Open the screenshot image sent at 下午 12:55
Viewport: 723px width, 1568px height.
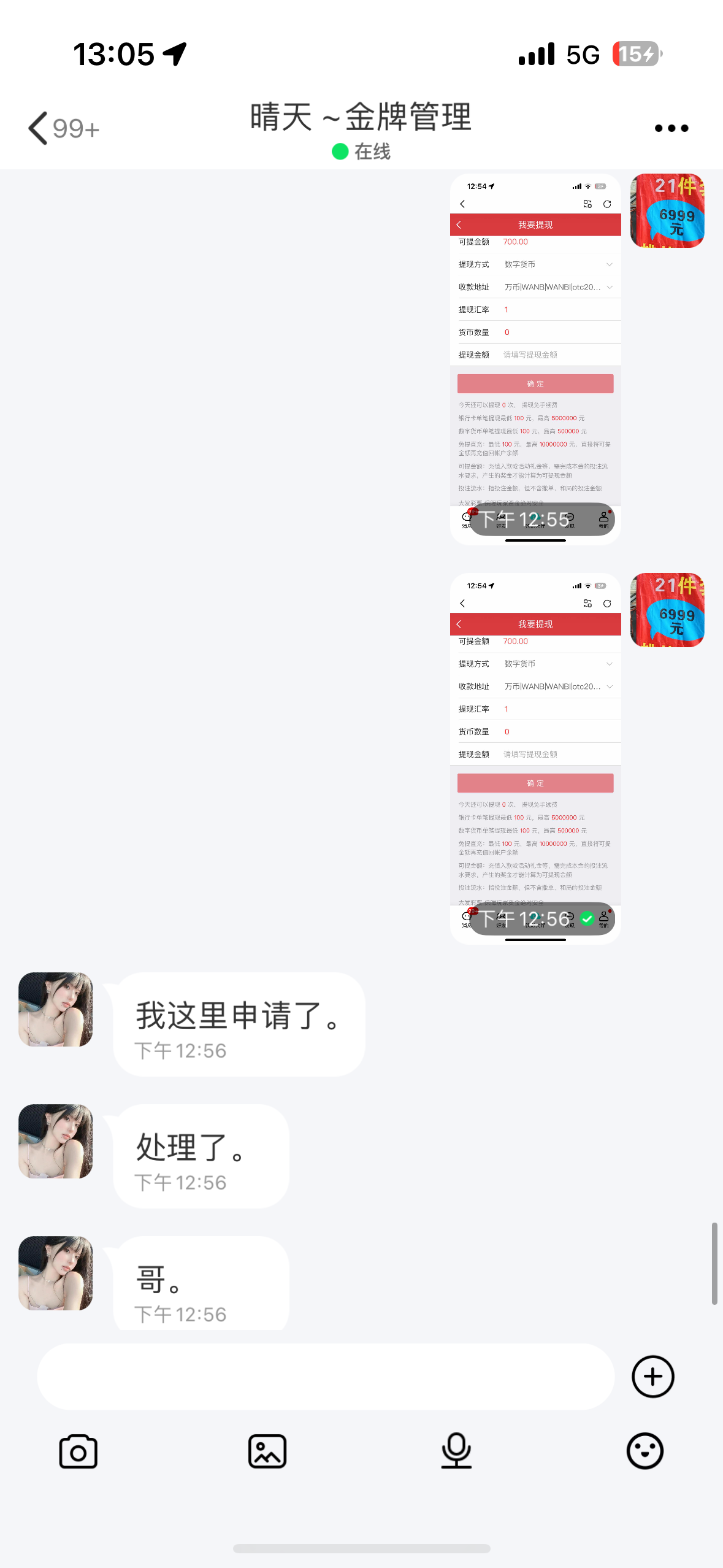click(x=535, y=359)
